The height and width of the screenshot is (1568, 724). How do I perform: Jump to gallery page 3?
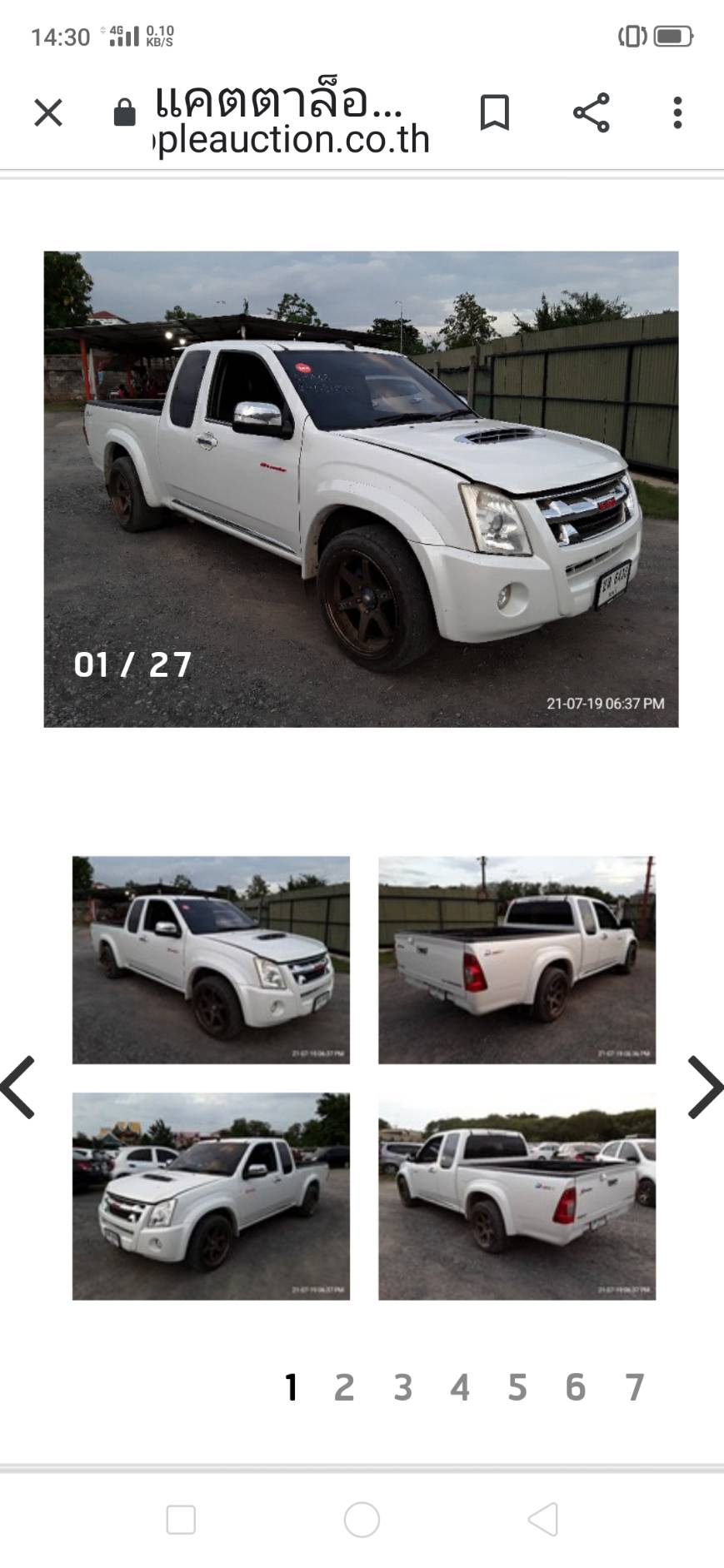coord(402,1388)
